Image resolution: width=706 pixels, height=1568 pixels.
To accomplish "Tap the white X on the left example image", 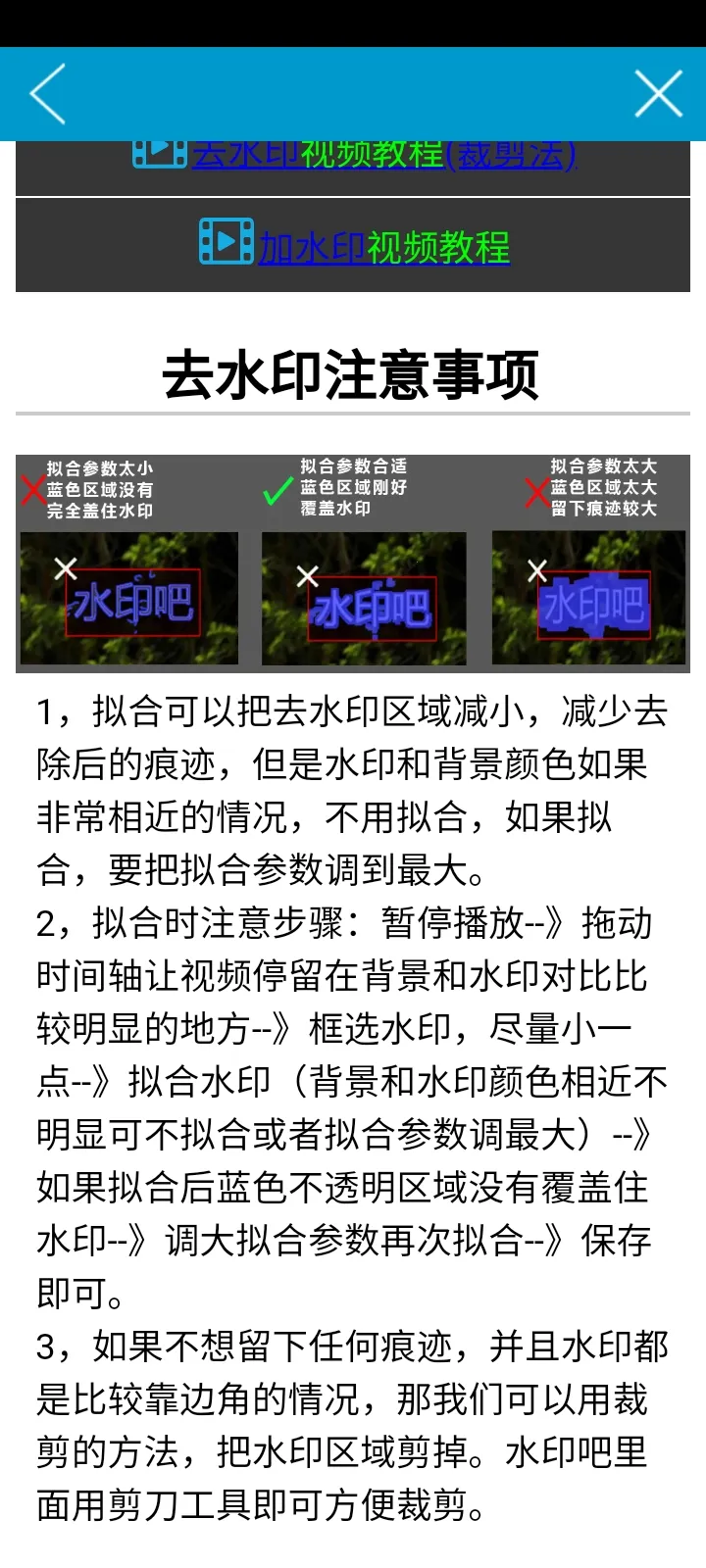I will point(67,568).
